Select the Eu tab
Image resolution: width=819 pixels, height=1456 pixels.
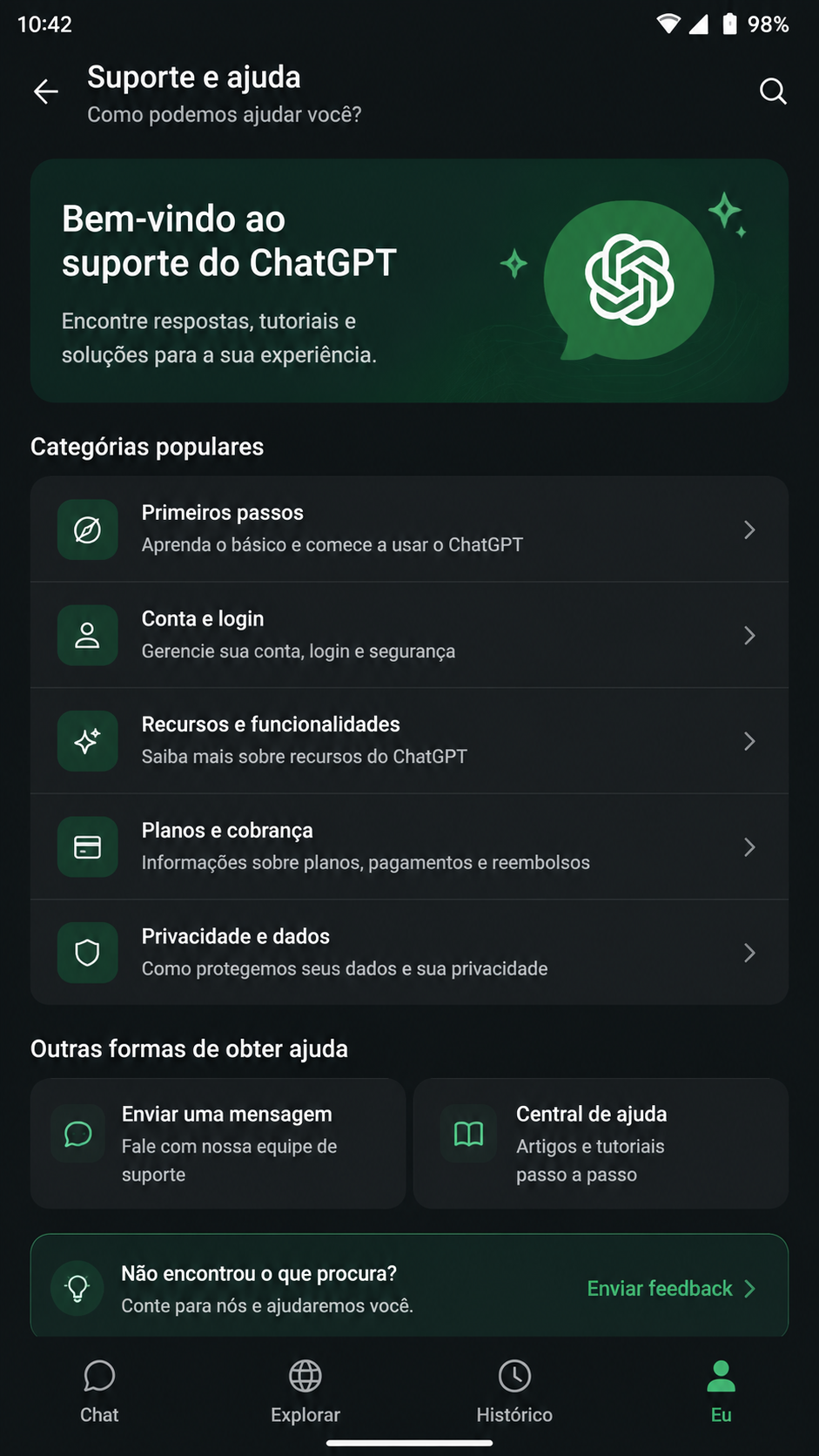tap(722, 1392)
